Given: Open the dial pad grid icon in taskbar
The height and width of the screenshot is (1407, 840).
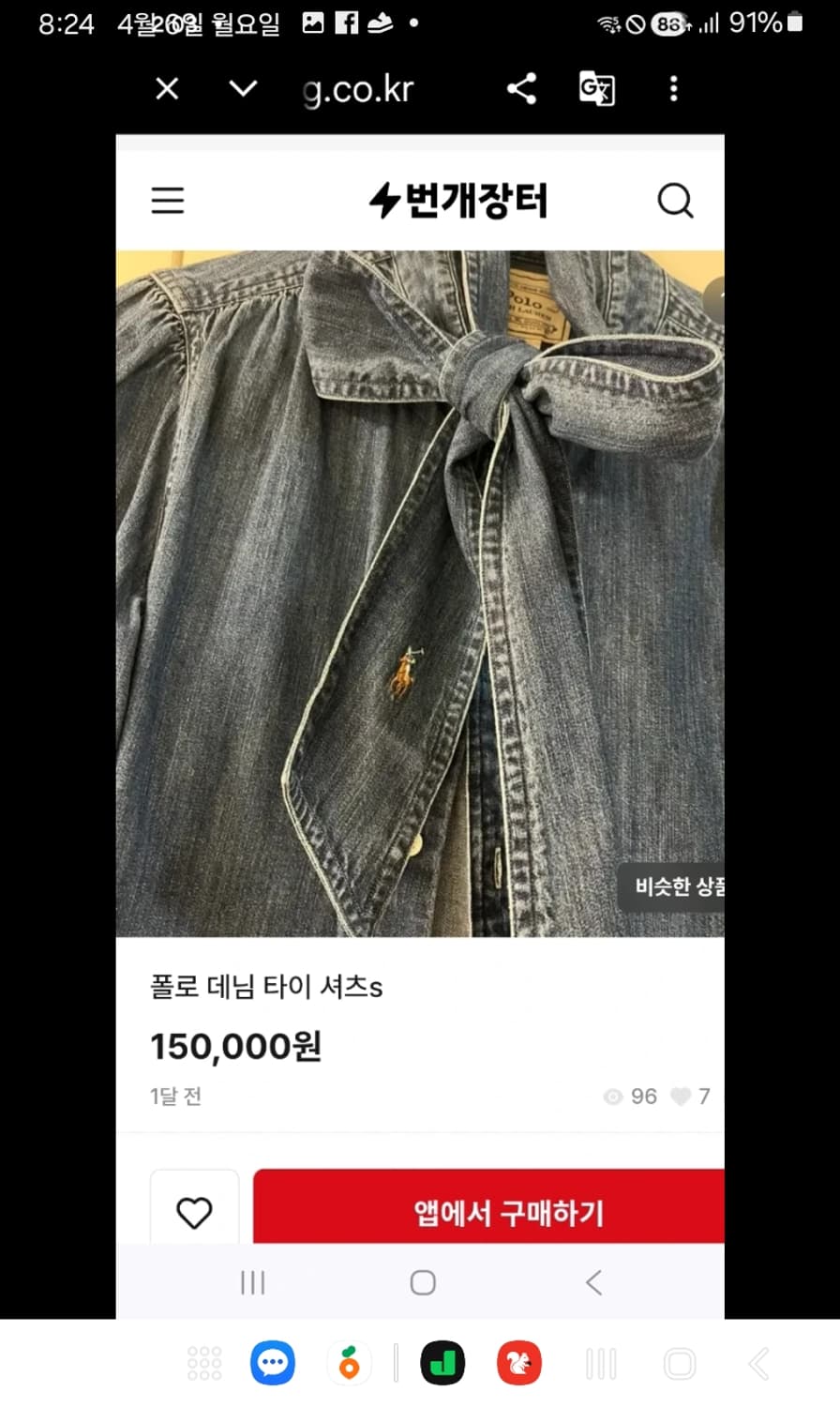Looking at the screenshot, I should pyautogui.click(x=204, y=1364).
